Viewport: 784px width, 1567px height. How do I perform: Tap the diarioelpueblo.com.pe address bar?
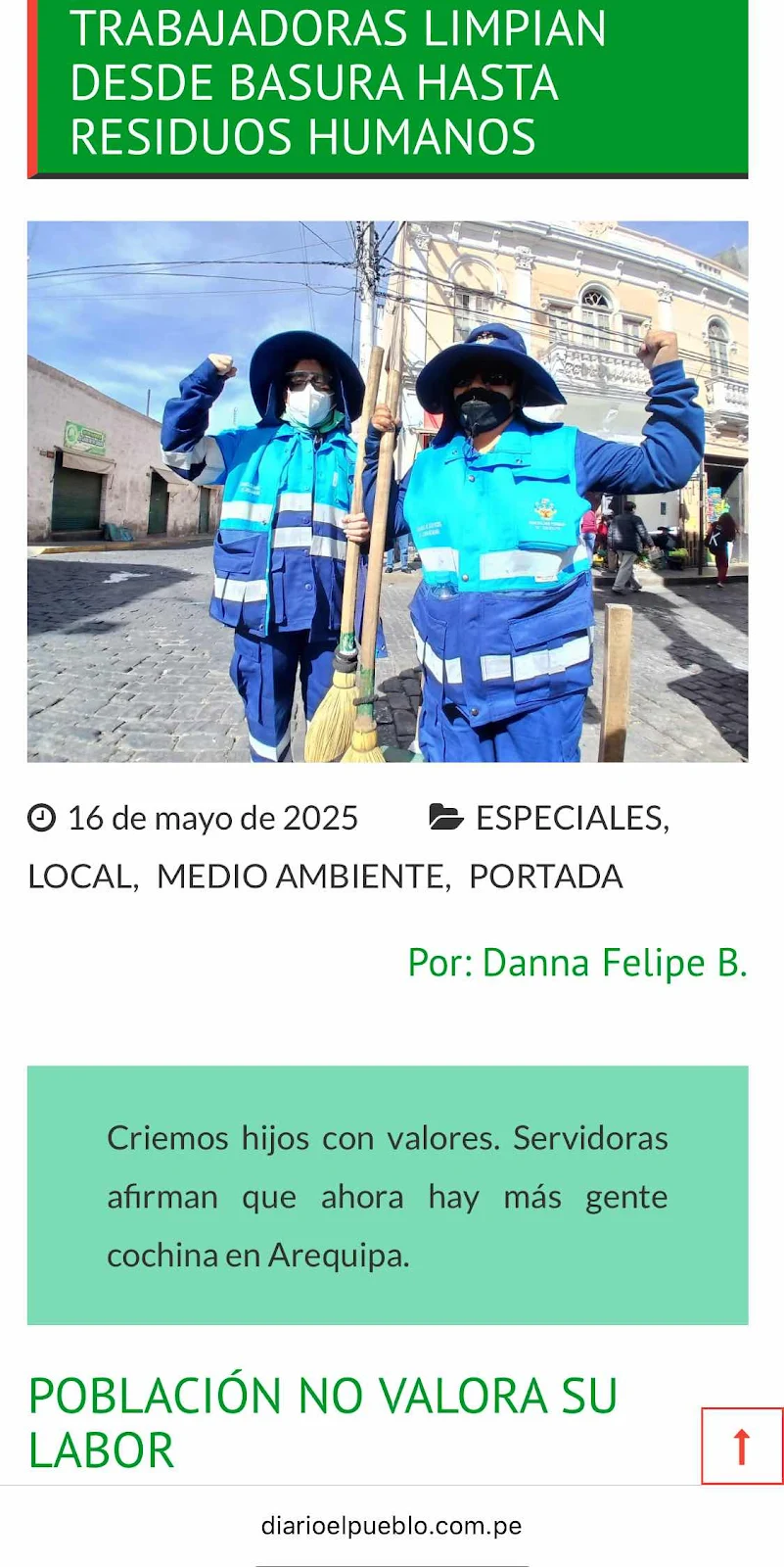(x=392, y=1526)
